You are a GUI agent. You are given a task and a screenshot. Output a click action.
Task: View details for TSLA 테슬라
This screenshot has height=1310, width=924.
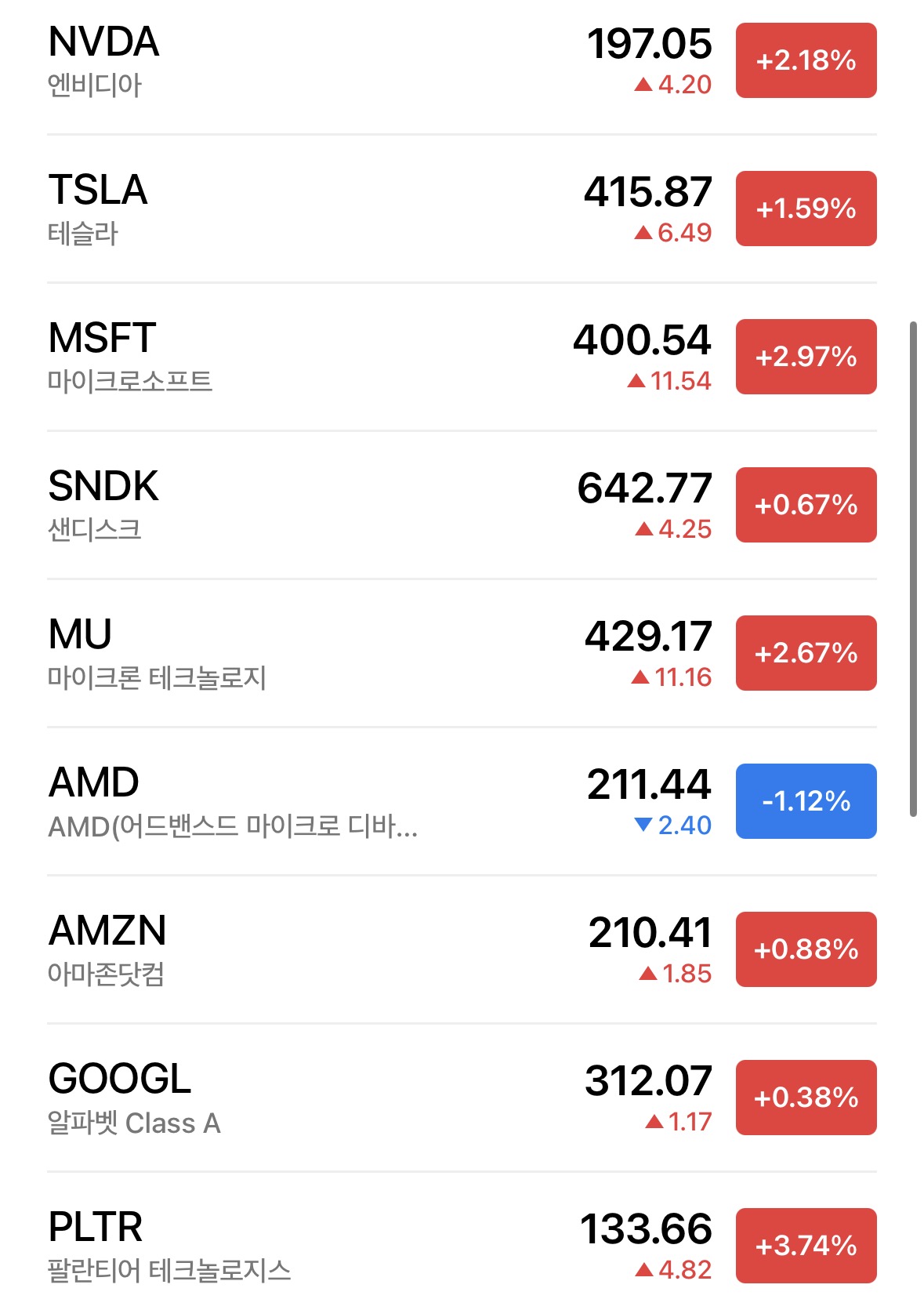pyautogui.click(x=313, y=209)
